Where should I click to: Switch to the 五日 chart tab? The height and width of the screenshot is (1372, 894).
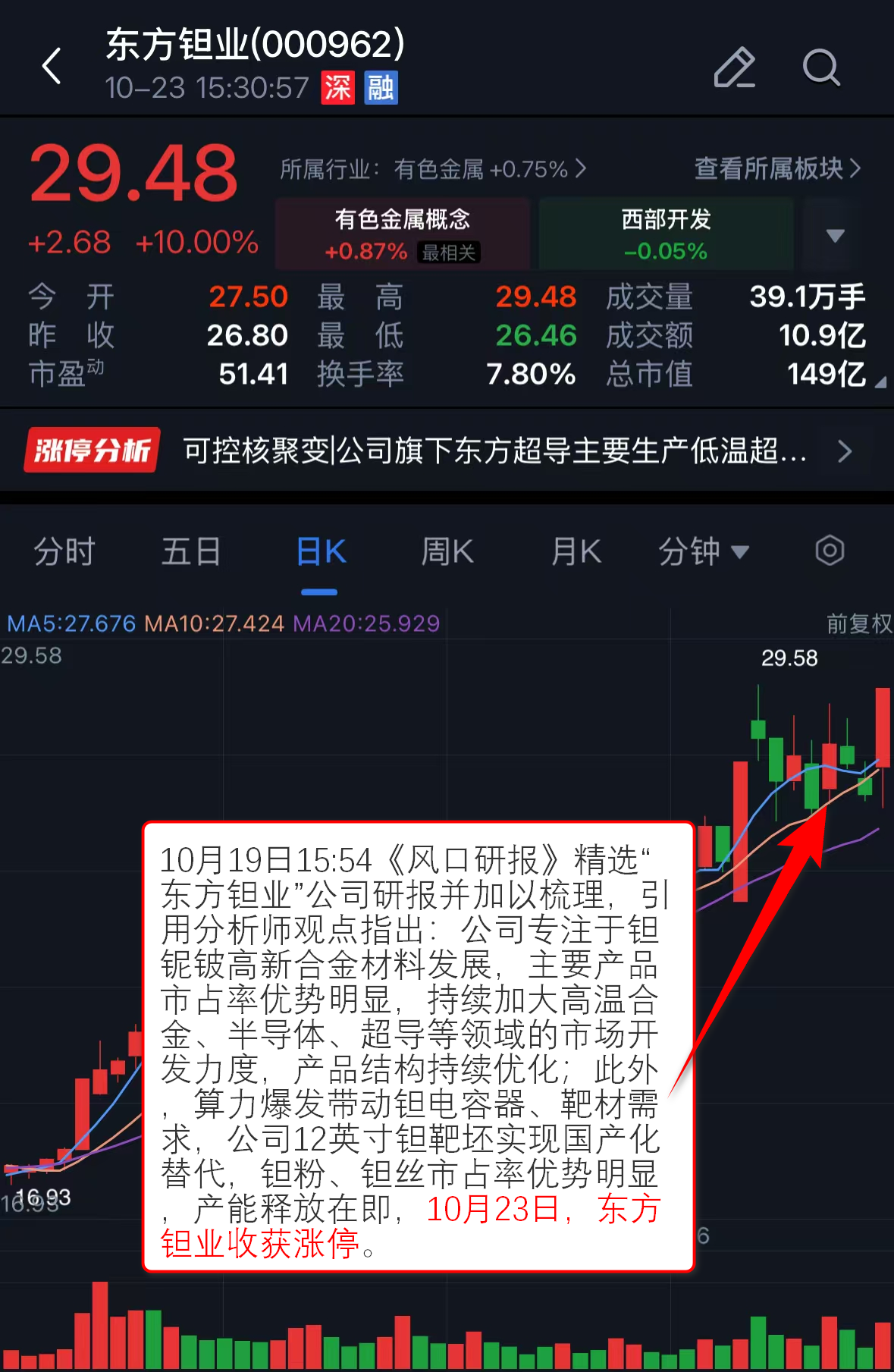[191, 551]
